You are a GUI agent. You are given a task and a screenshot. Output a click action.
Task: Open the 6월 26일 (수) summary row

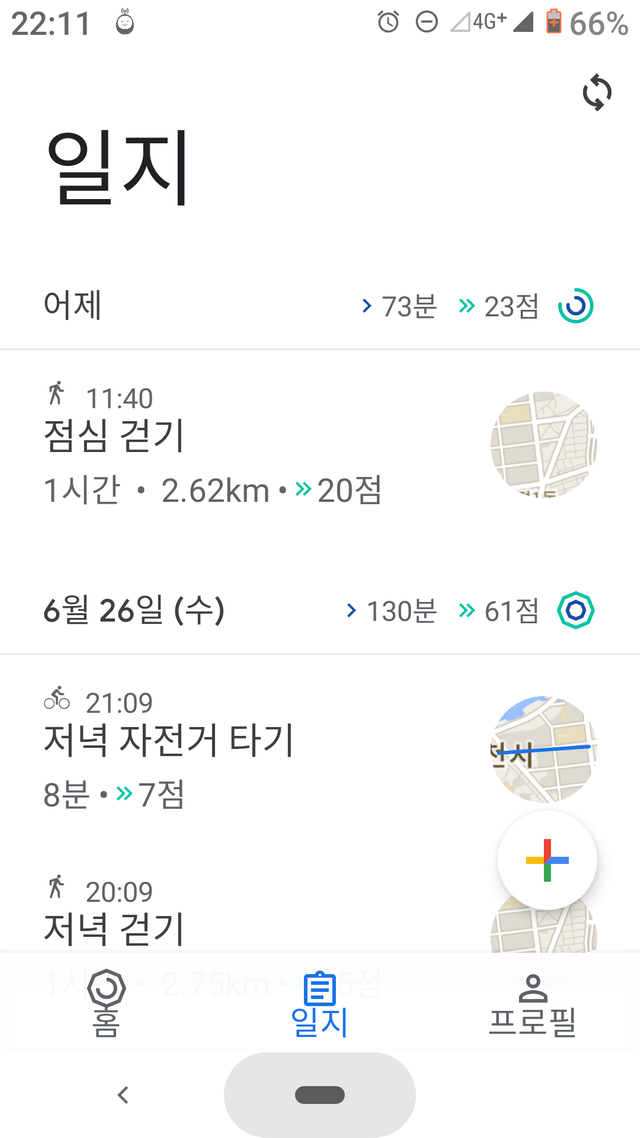click(x=320, y=612)
